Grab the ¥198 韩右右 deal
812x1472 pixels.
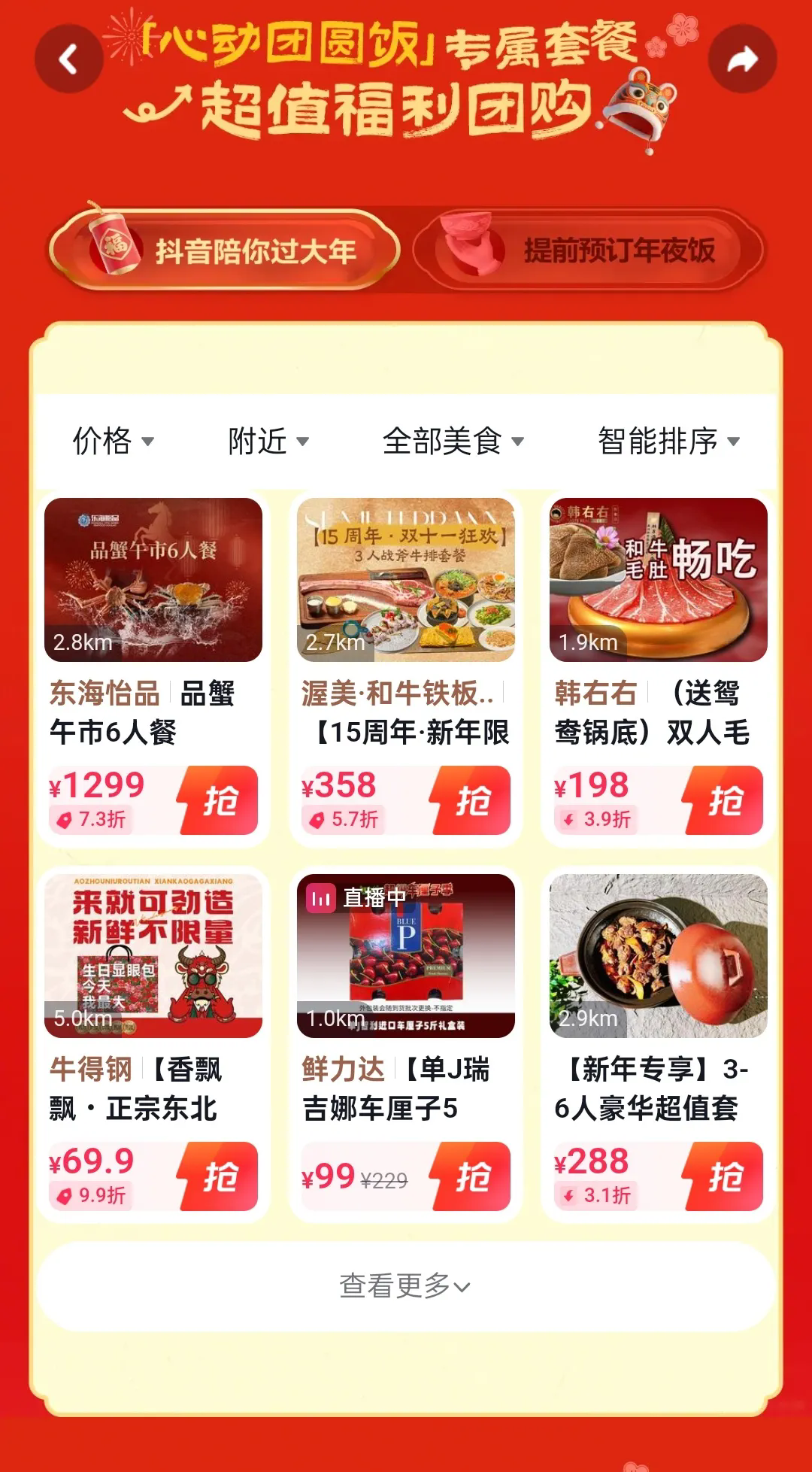[x=724, y=800]
